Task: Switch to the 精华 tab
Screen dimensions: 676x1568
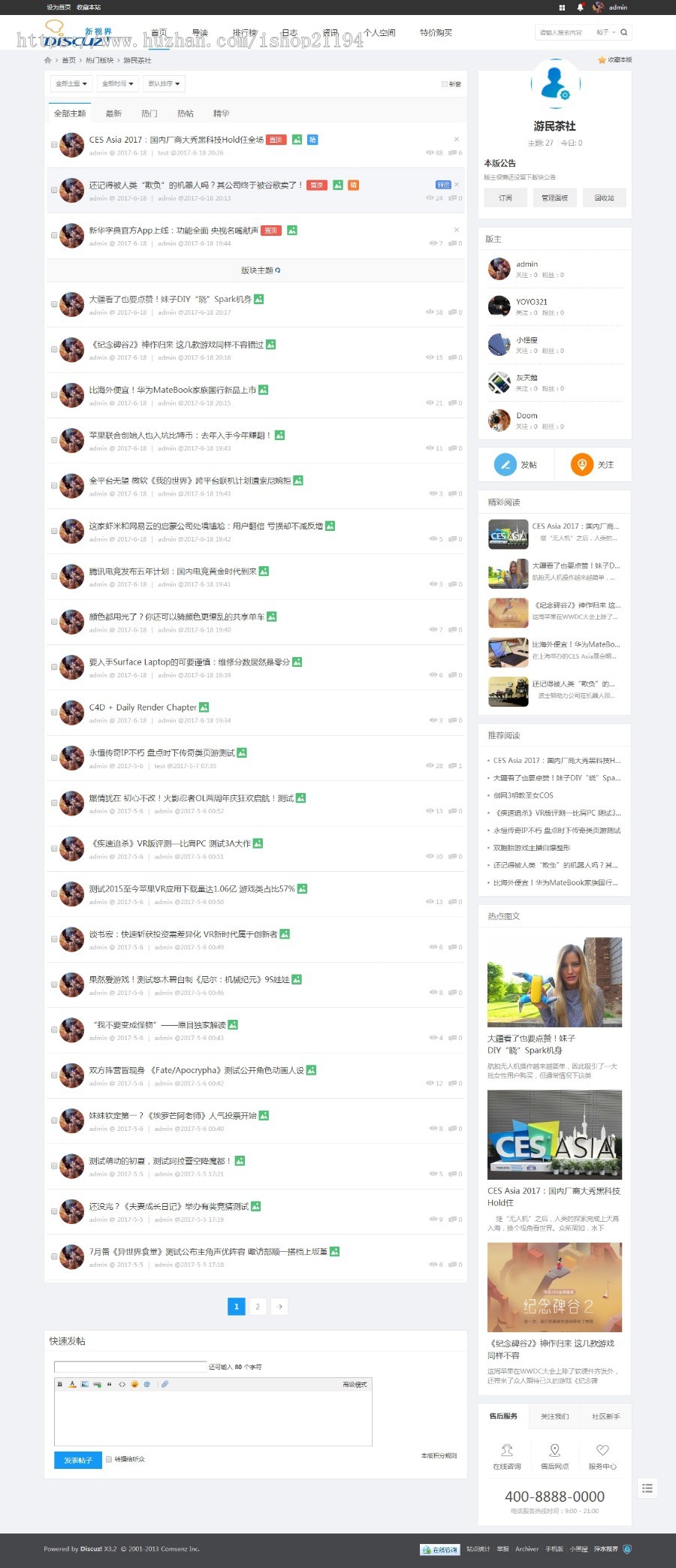Action: [221, 114]
